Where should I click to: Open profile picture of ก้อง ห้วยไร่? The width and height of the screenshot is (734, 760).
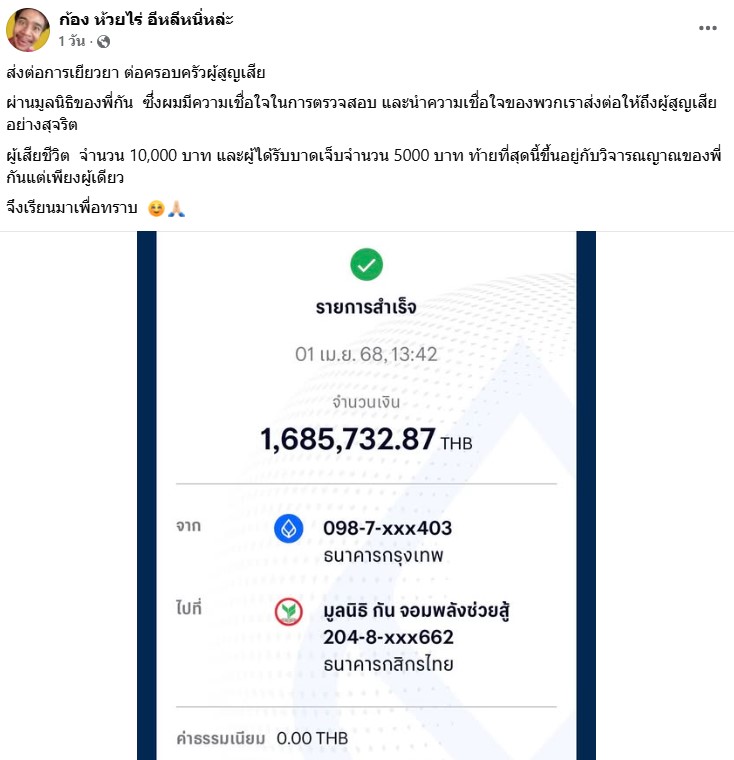pos(28,30)
